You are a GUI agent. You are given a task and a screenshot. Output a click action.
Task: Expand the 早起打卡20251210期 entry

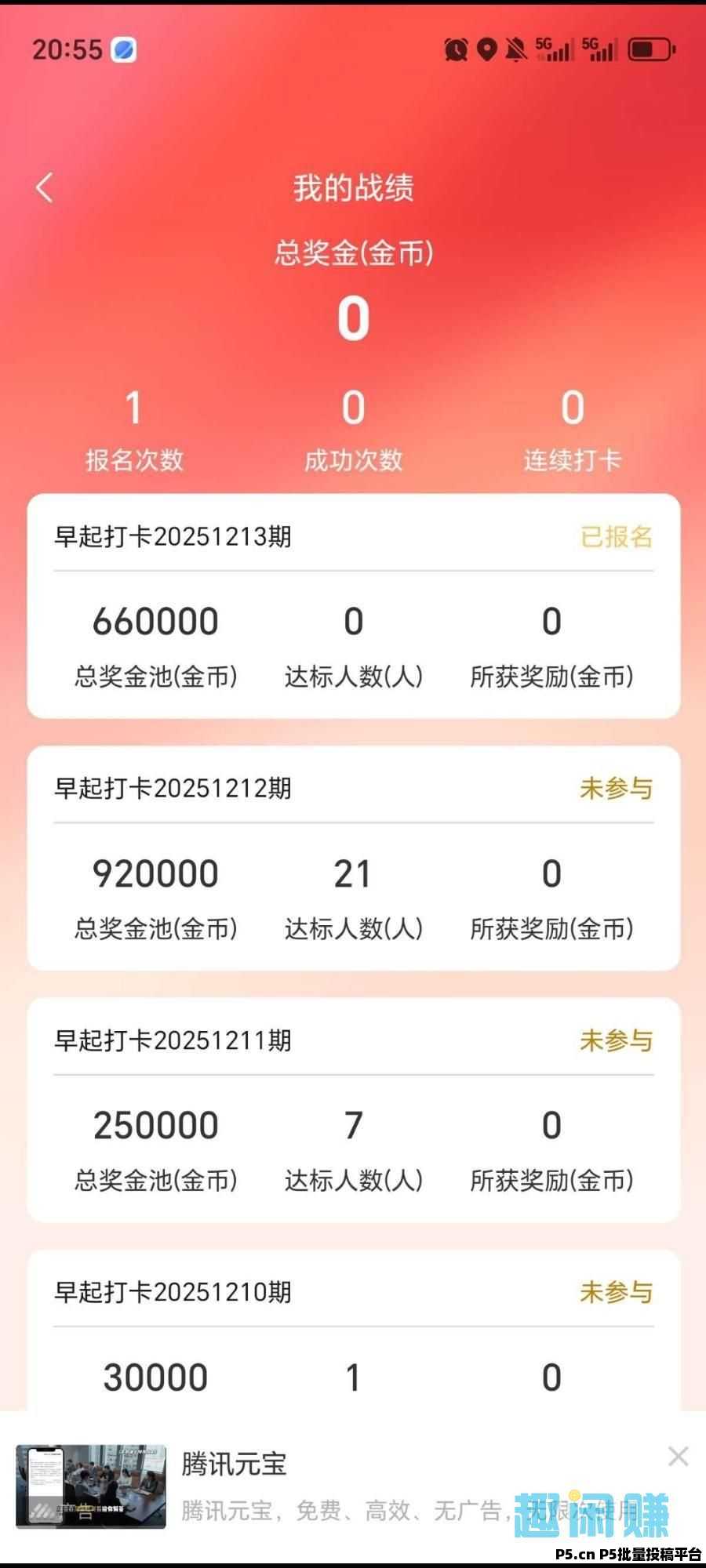pos(174,1292)
